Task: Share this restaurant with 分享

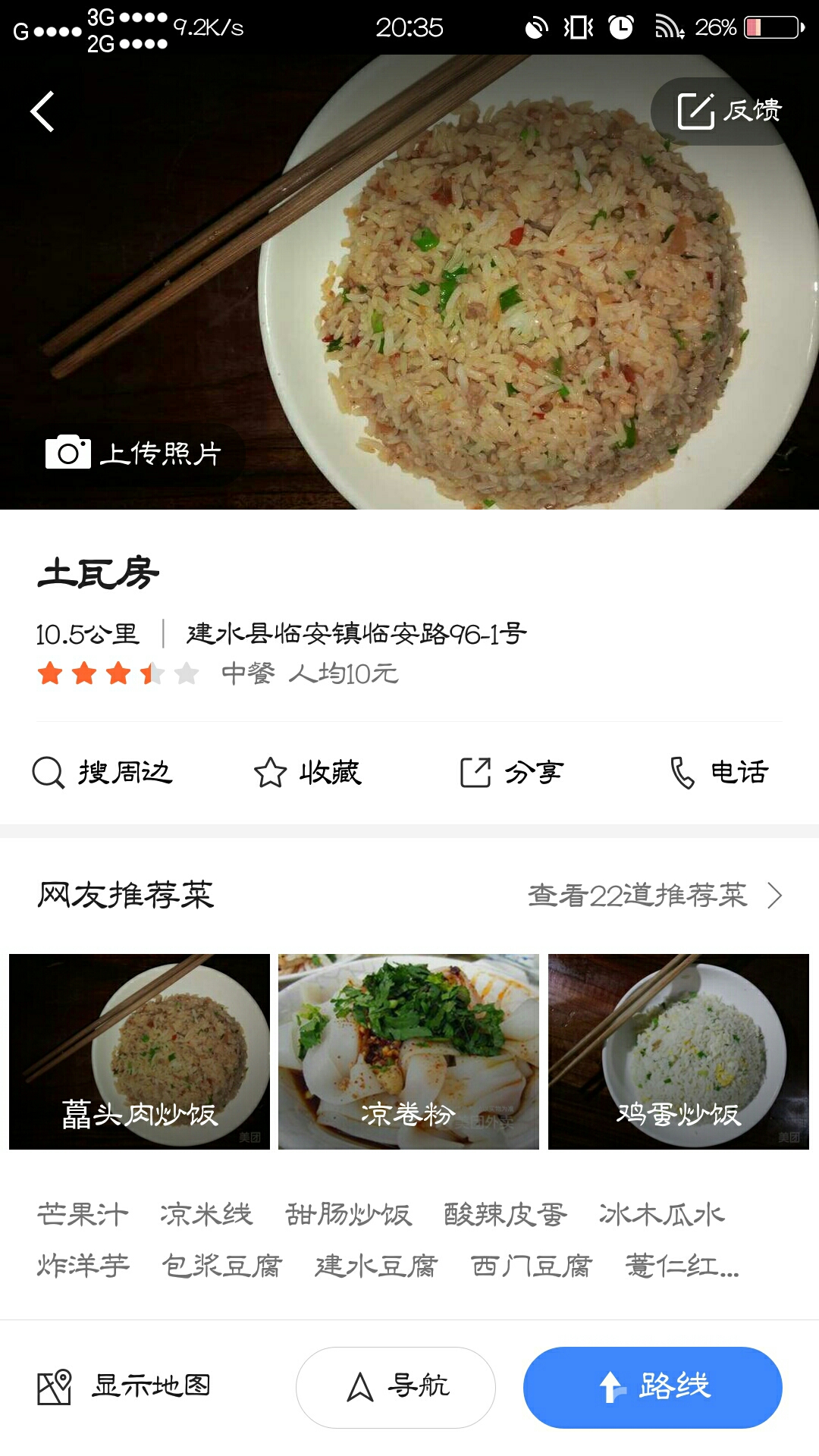Action: coord(512,773)
